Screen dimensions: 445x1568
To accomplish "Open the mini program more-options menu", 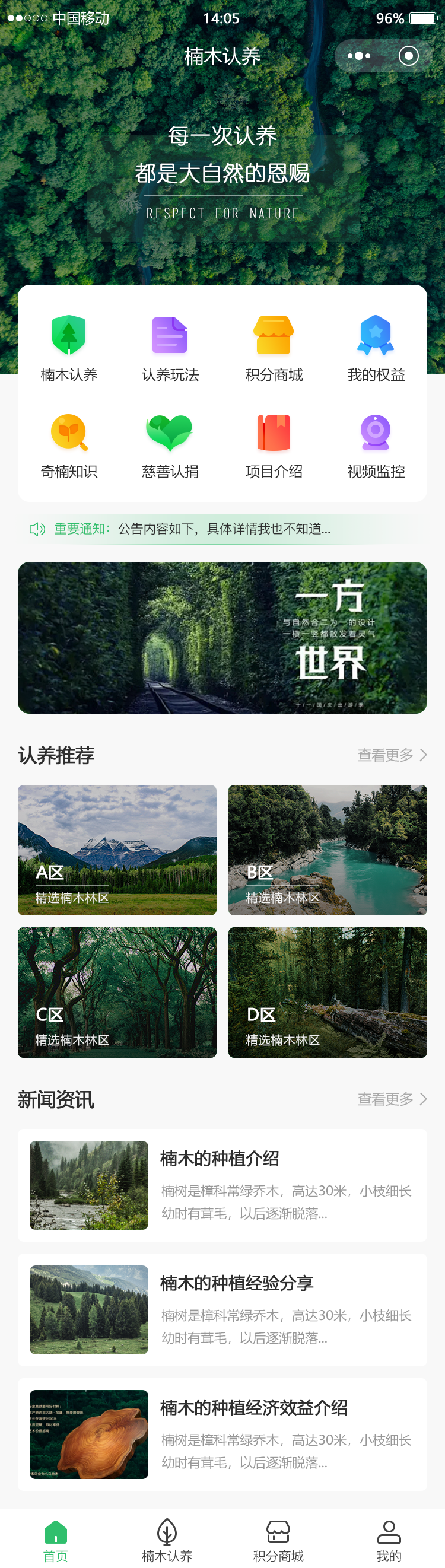I will pyautogui.click(x=359, y=56).
